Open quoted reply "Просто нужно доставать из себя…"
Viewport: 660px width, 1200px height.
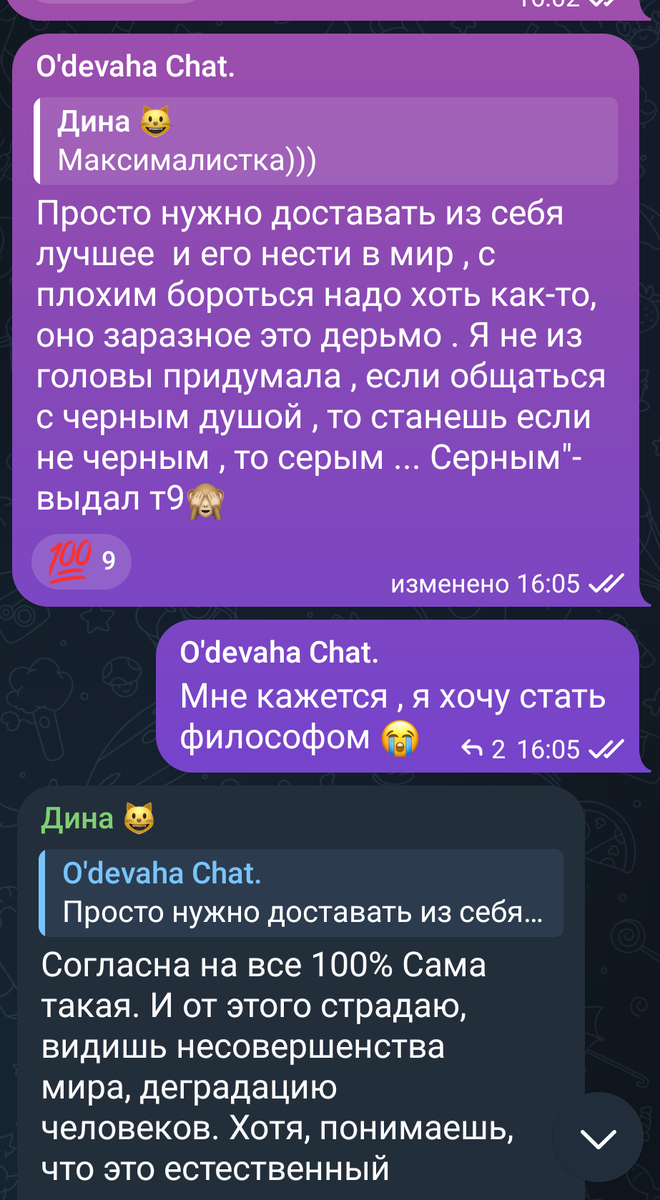(302, 892)
